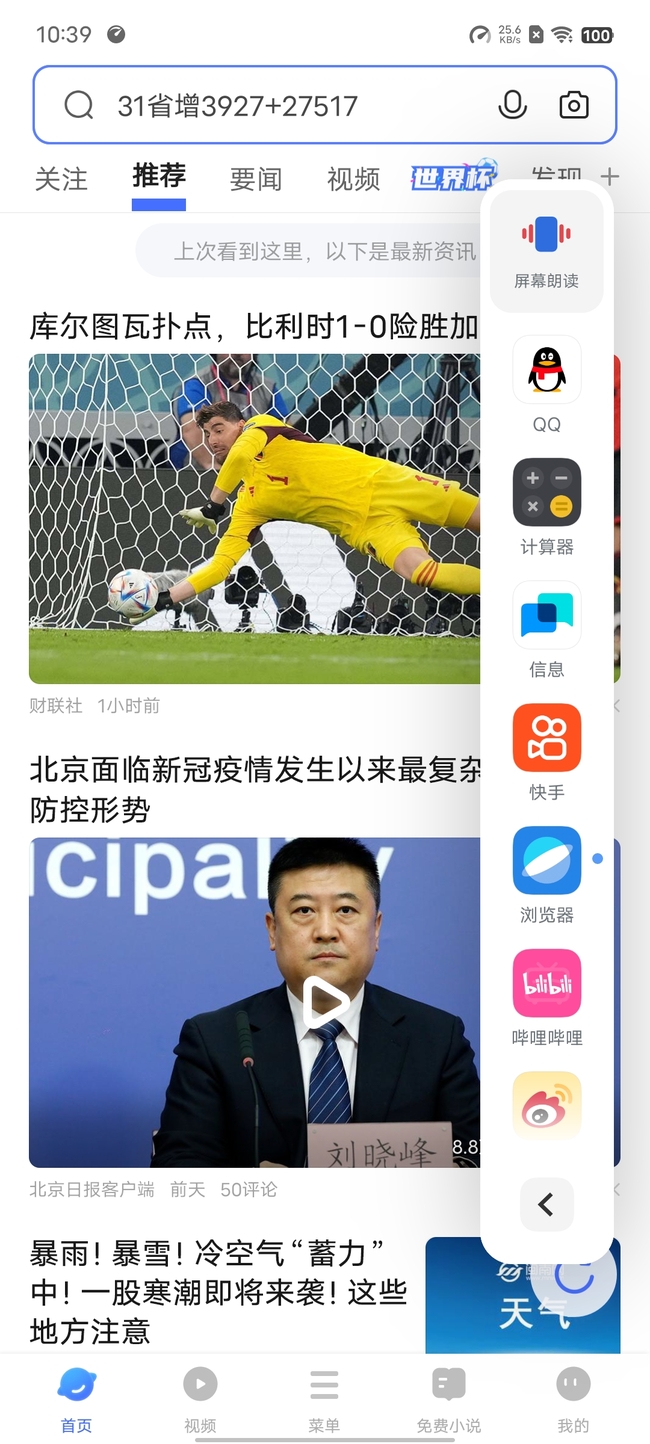
Task: Go to 免费小说 in bottom navigation
Action: pyautogui.click(x=448, y=1399)
